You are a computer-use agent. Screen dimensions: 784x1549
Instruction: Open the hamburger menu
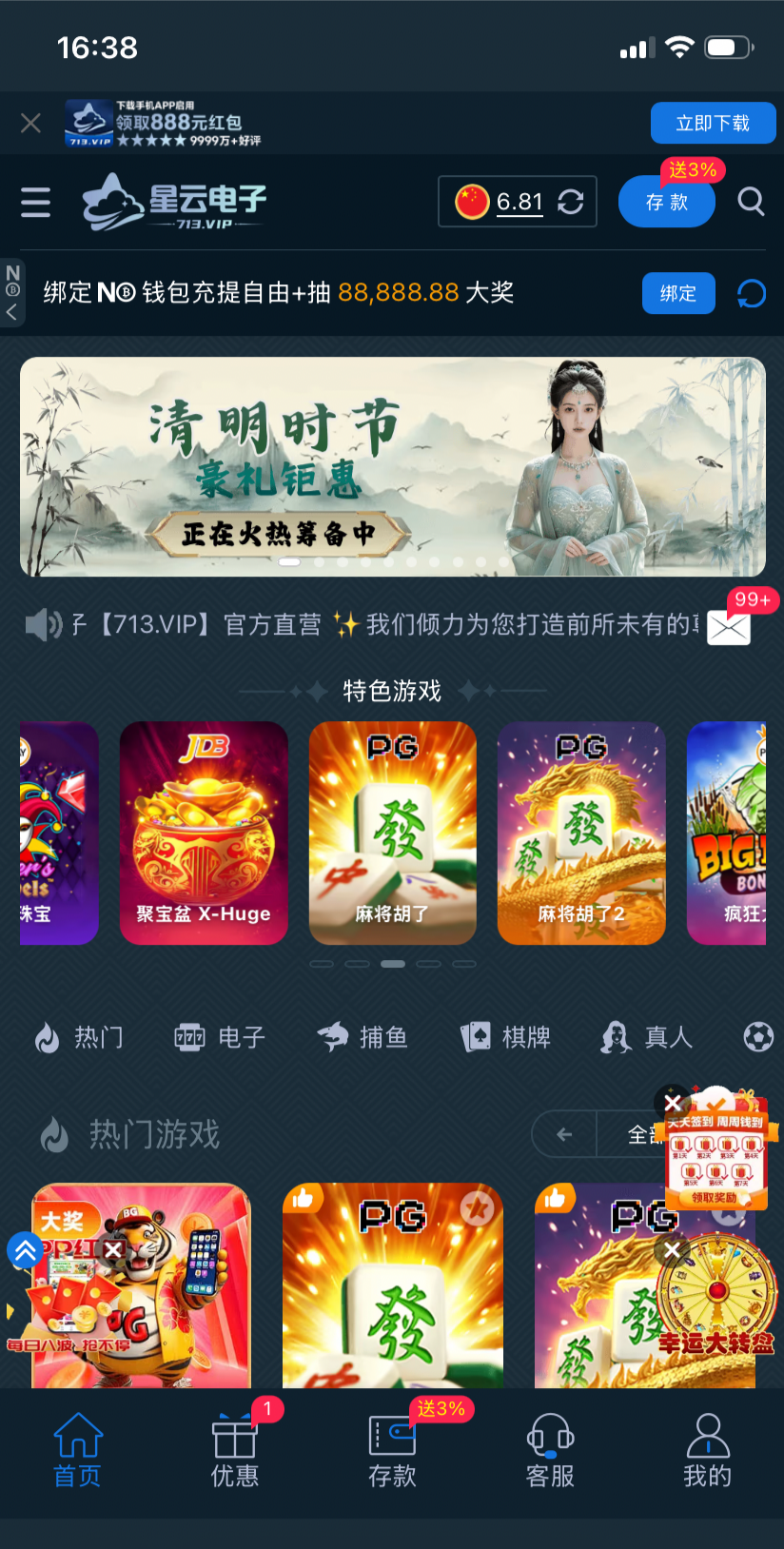(35, 202)
